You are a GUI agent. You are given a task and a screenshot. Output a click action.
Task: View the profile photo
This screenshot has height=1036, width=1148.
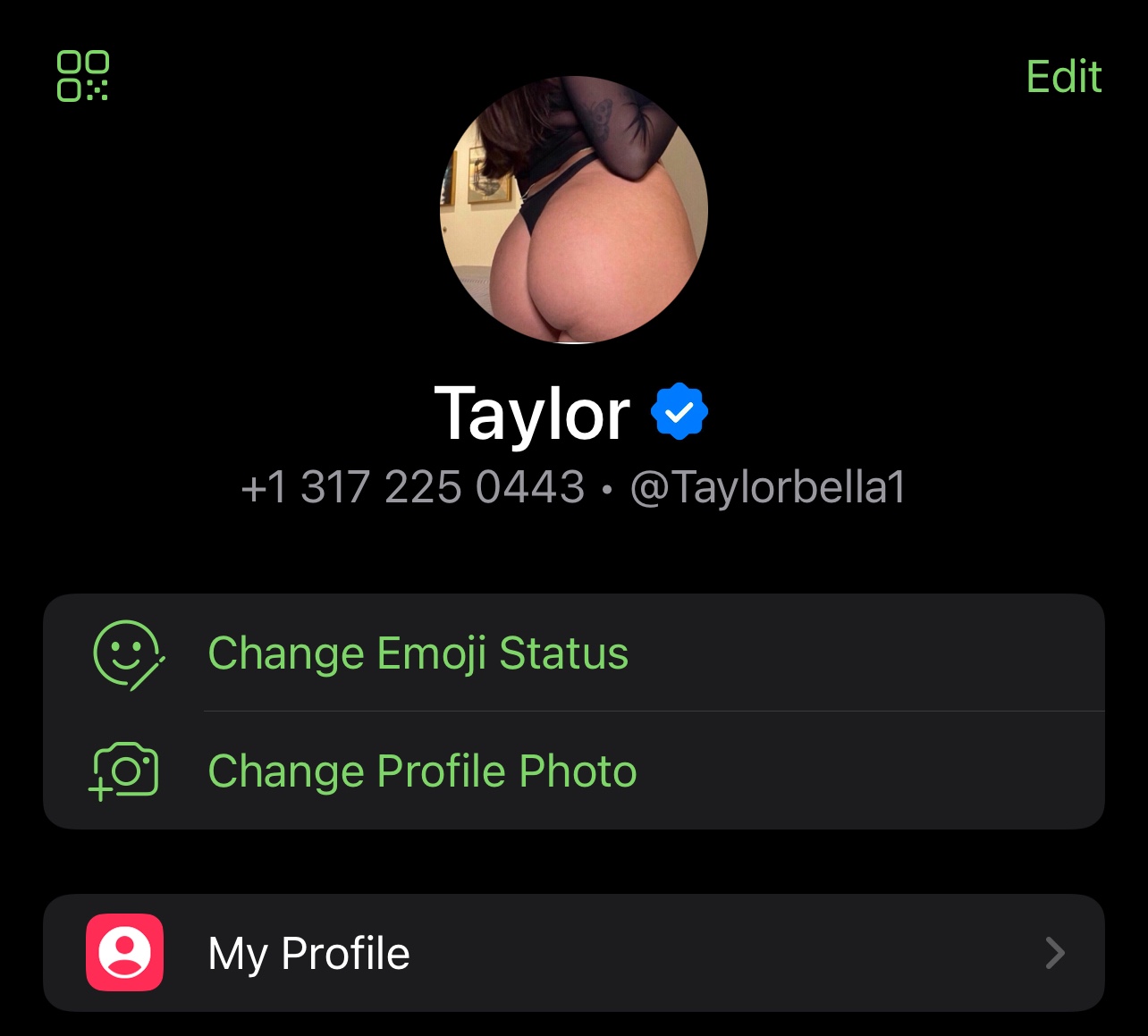(x=574, y=210)
